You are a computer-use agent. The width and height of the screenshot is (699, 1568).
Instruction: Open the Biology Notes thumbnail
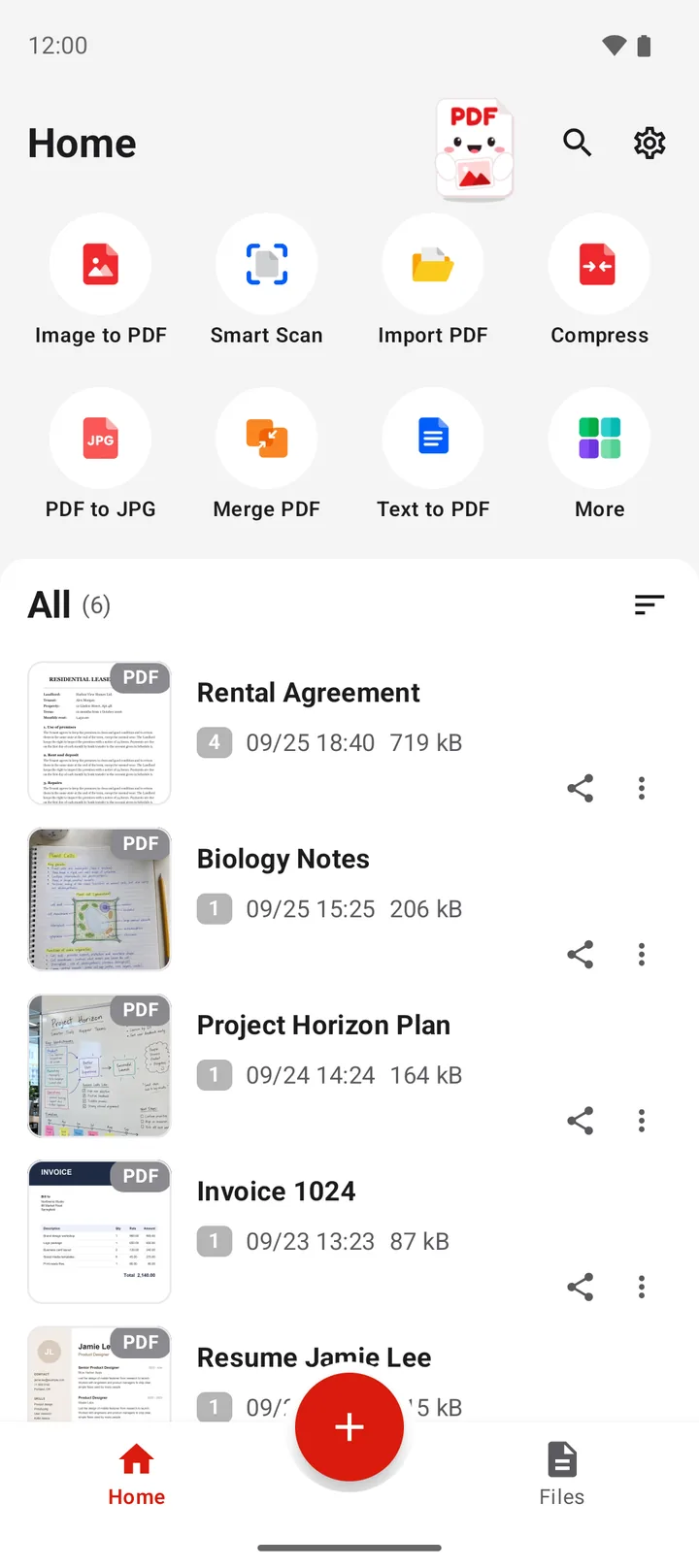[100, 899]
